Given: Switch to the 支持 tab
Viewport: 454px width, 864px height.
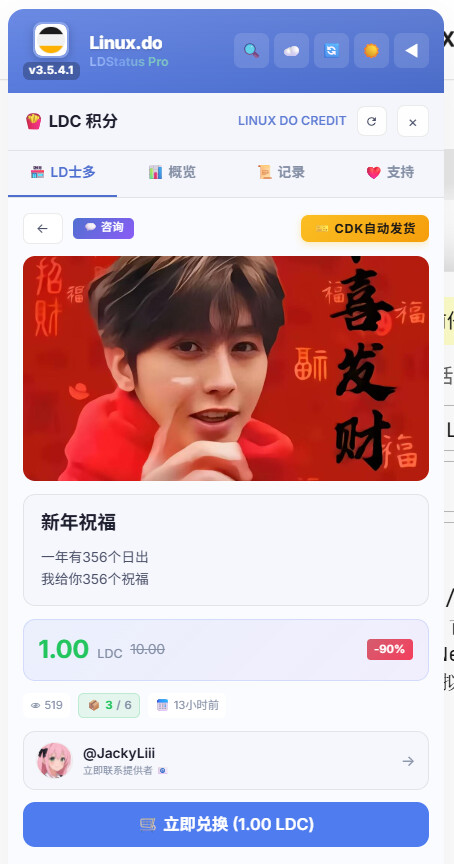Looking at the screenshot, I should pos(390,172).
